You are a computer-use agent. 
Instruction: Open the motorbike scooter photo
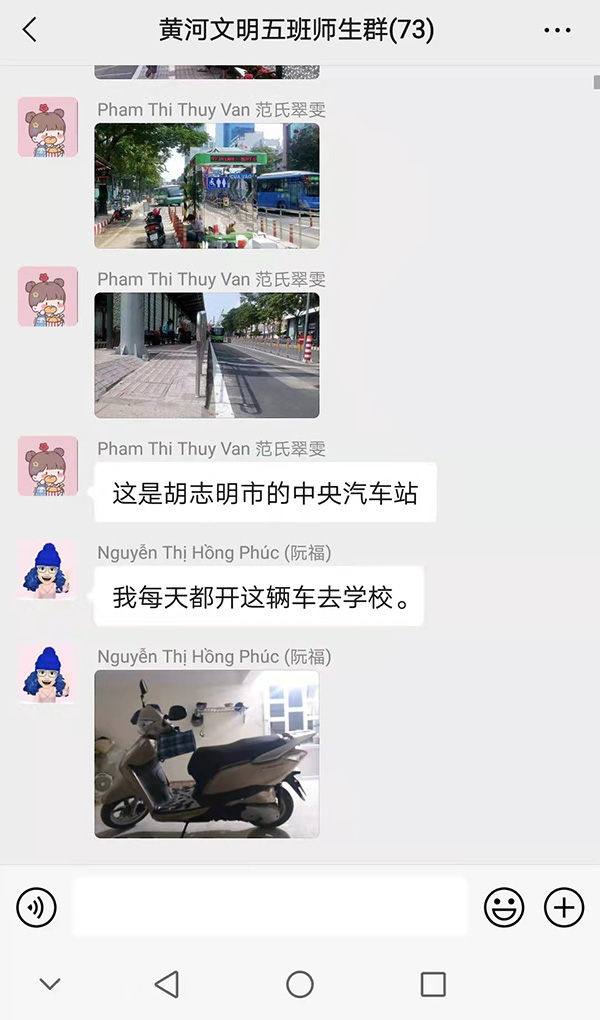coord(207,754)
